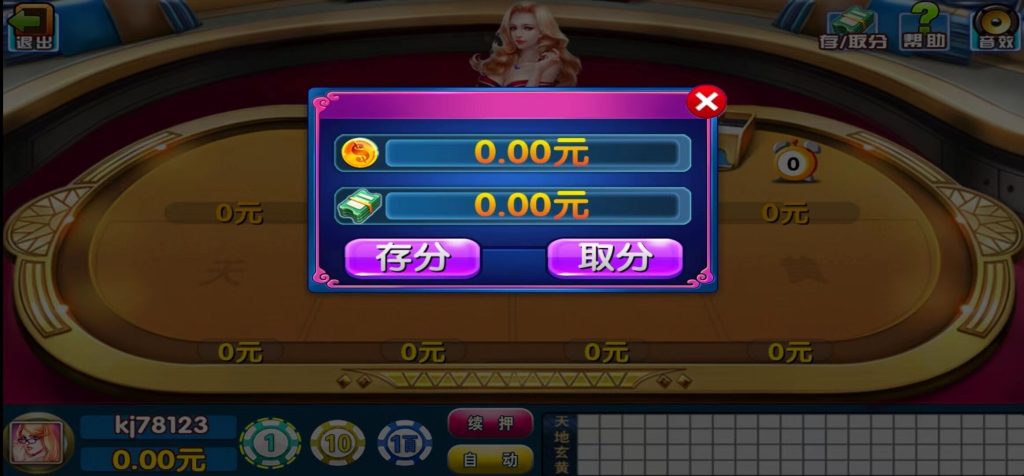The height and width of the screenshot is (476, 1024).
Task: Tap 续押 to repeat the bet
Action: (x=490, y=423)
